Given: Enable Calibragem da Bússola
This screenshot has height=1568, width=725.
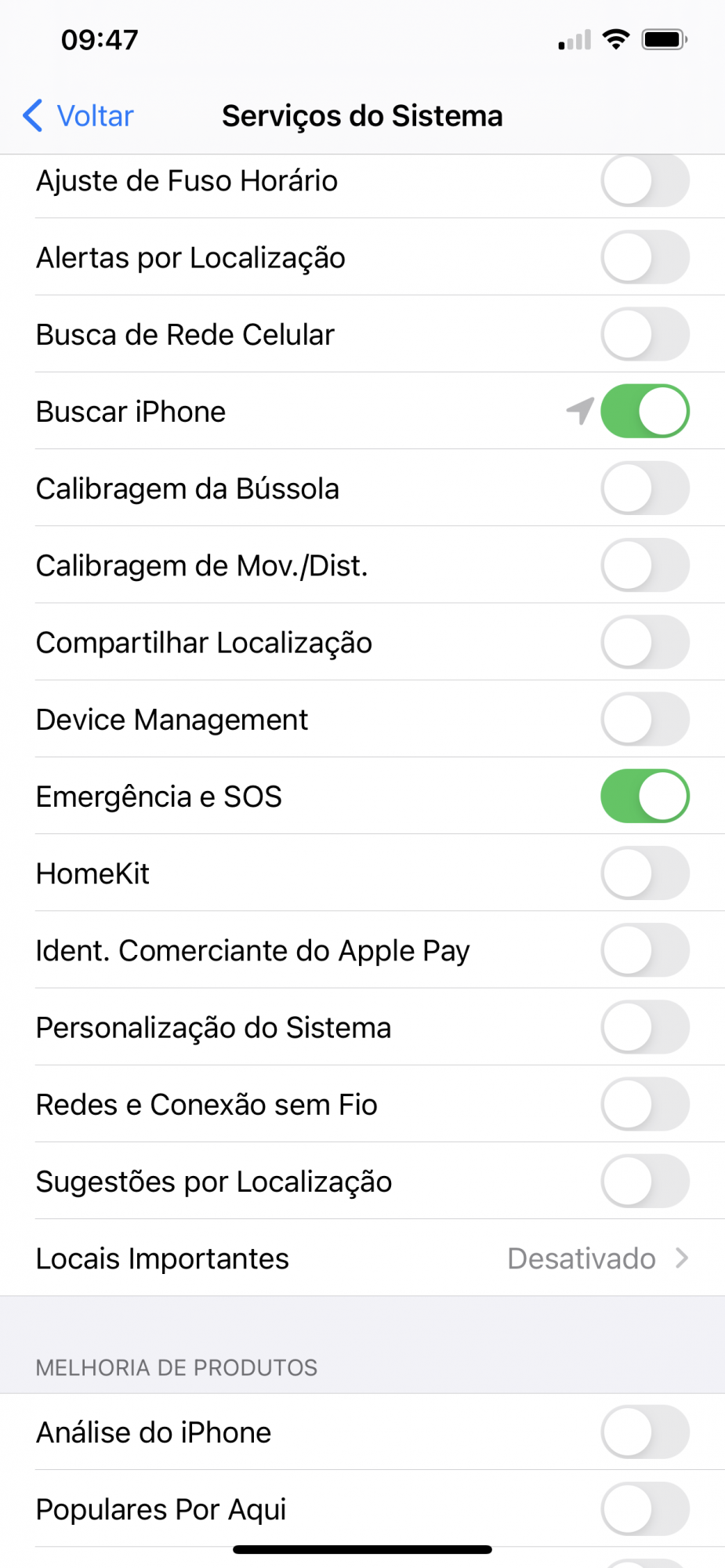Looking at the screenshot, I should pos(644,488).
